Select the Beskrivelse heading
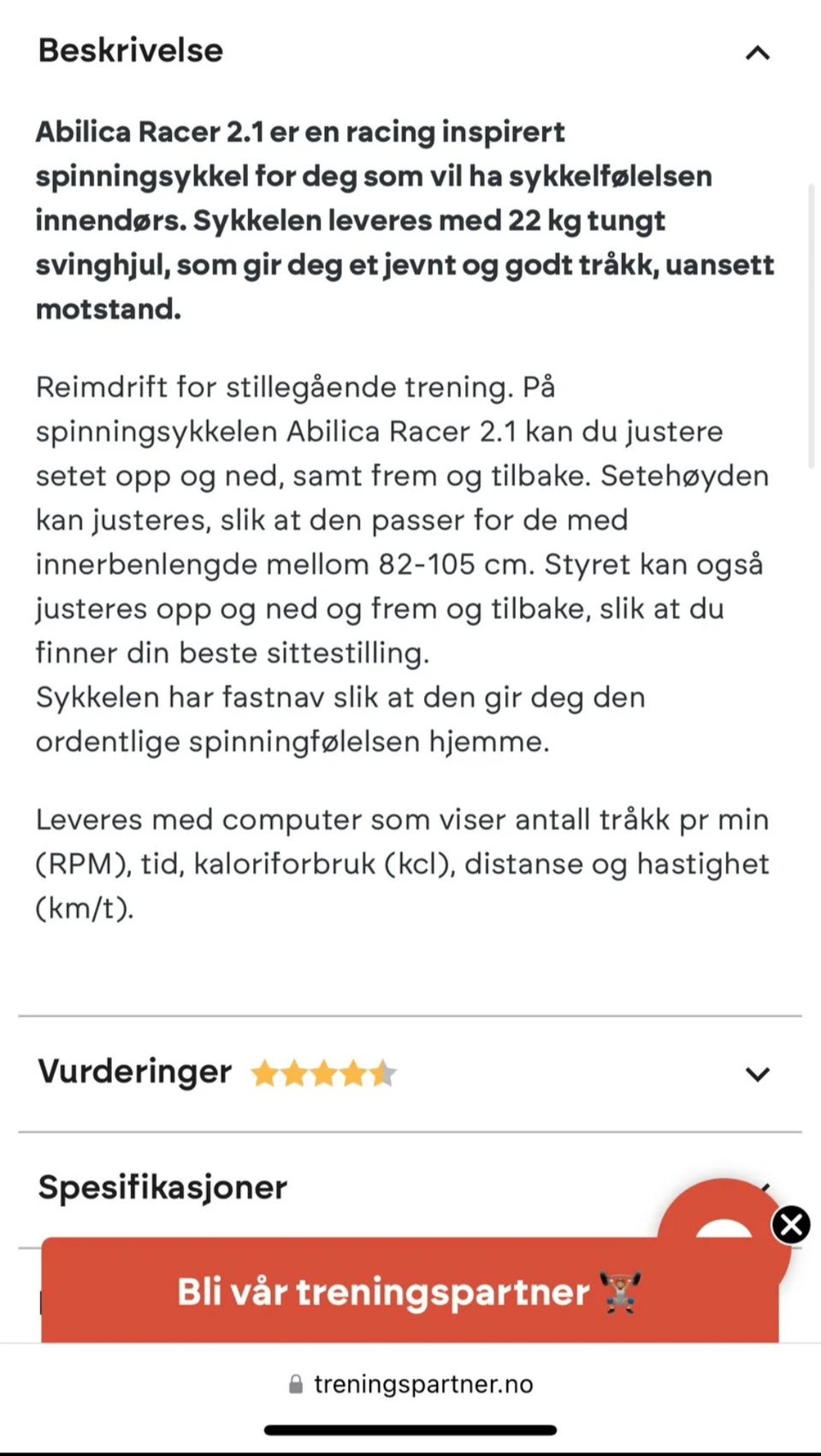This screenshot has width=821, height=1456. pos(129,51)
